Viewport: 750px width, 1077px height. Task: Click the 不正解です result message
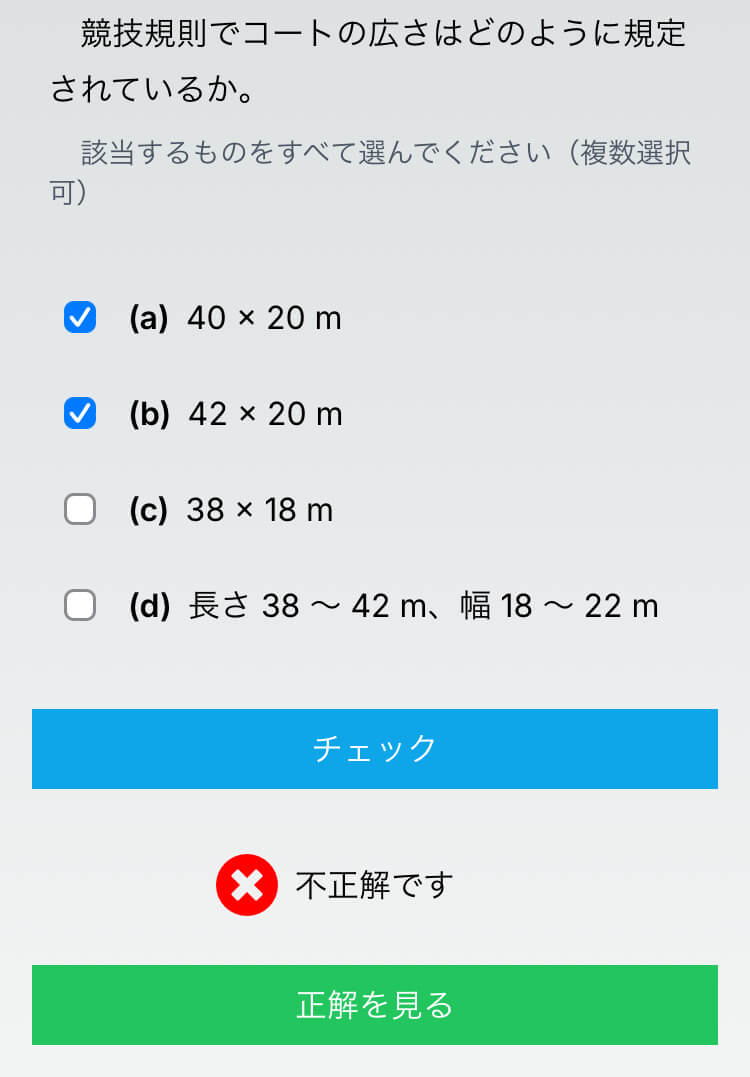coord(370,884)
